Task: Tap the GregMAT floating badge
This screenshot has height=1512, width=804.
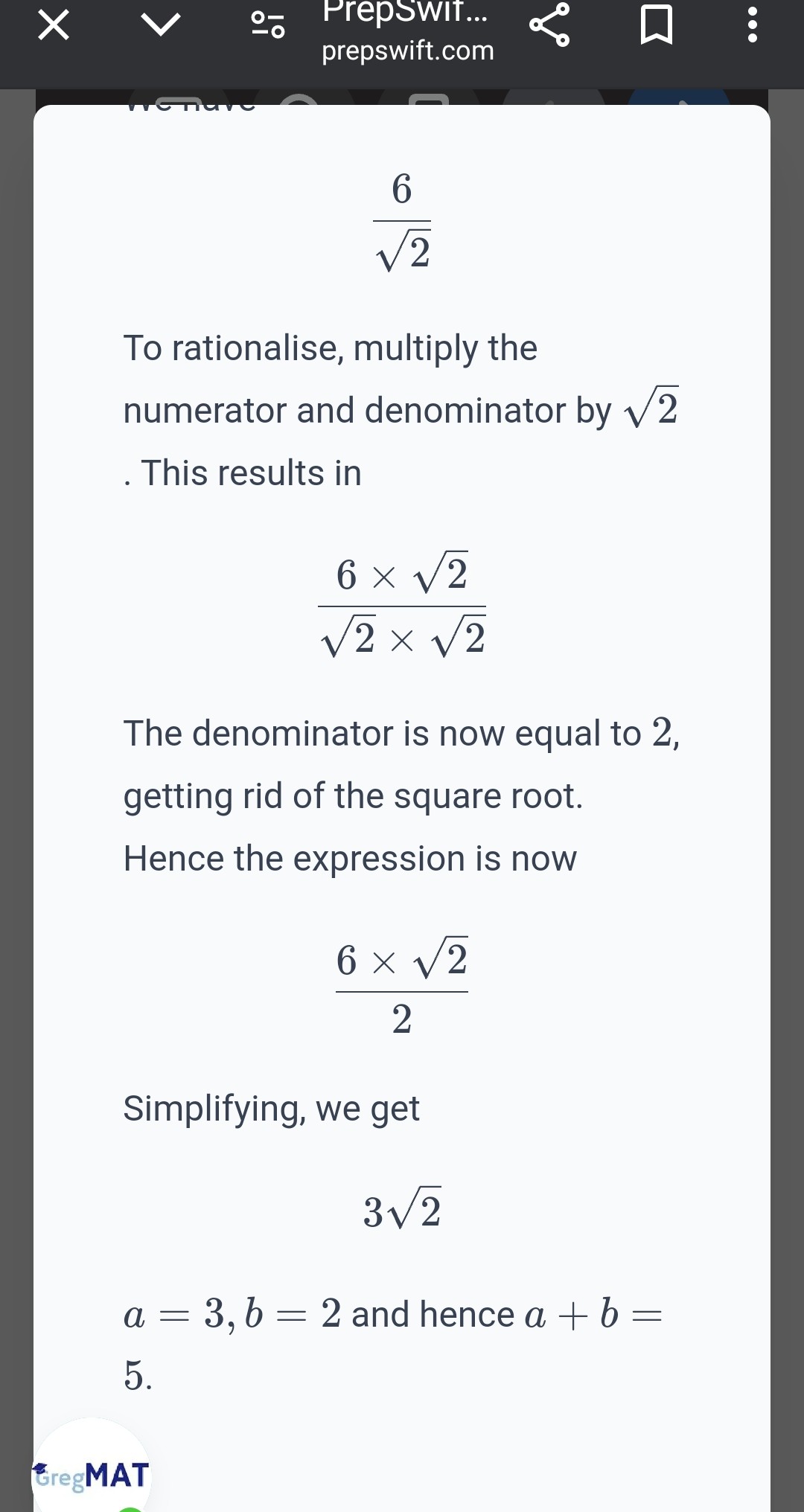Action: click(92, 1469)
